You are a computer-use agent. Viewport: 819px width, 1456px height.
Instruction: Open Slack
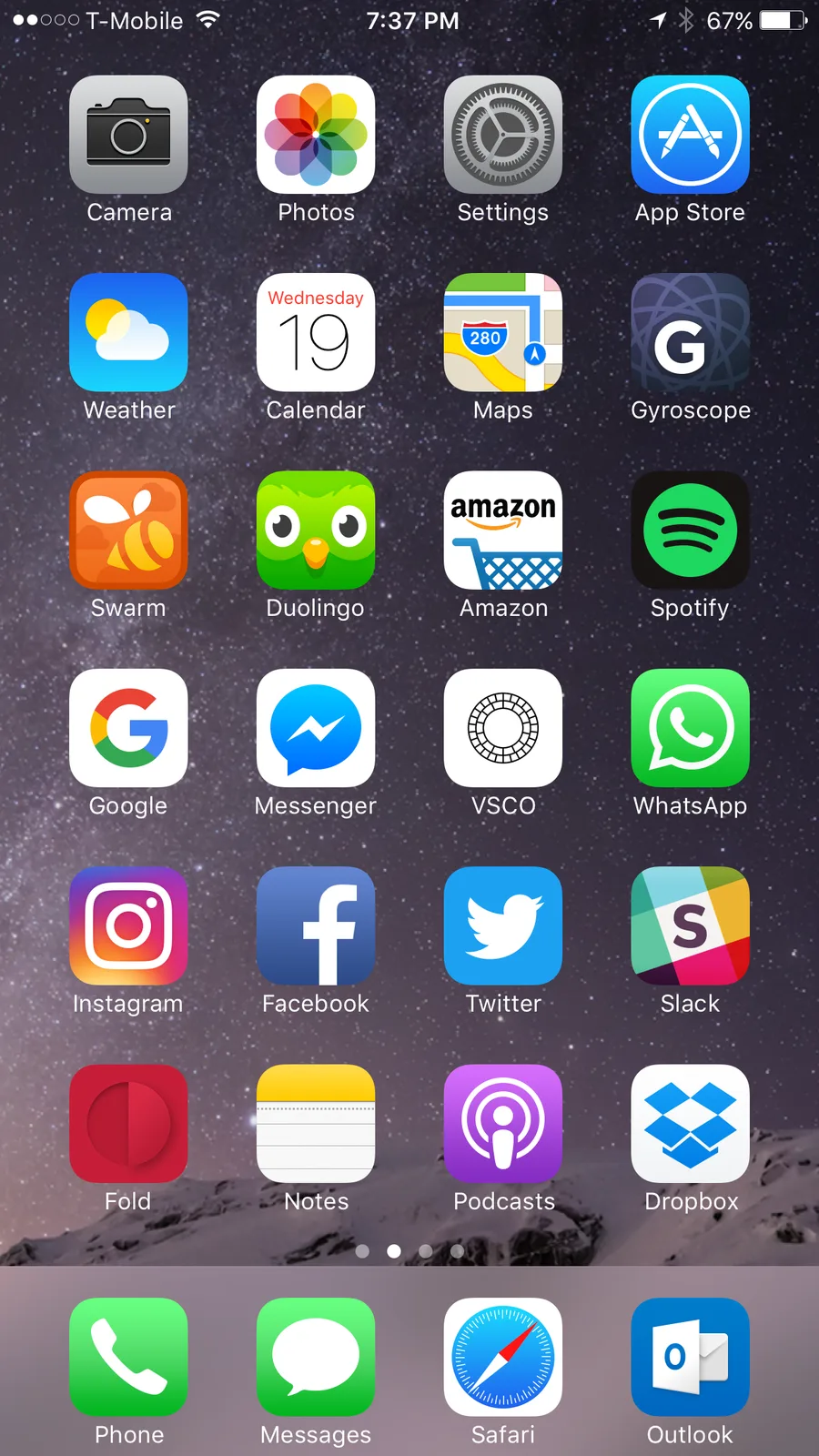[691, 925]
